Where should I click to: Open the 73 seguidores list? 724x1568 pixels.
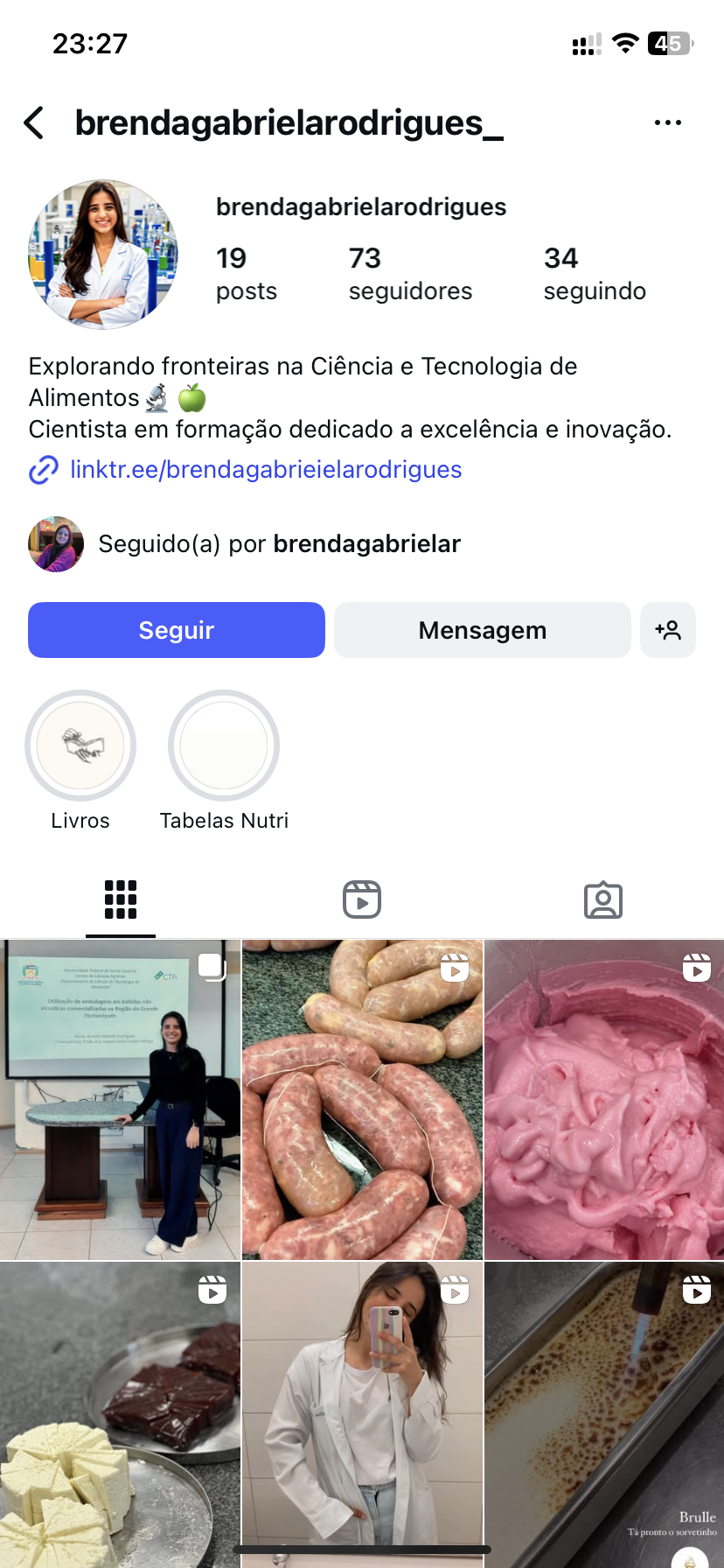[x=409, y=273]
